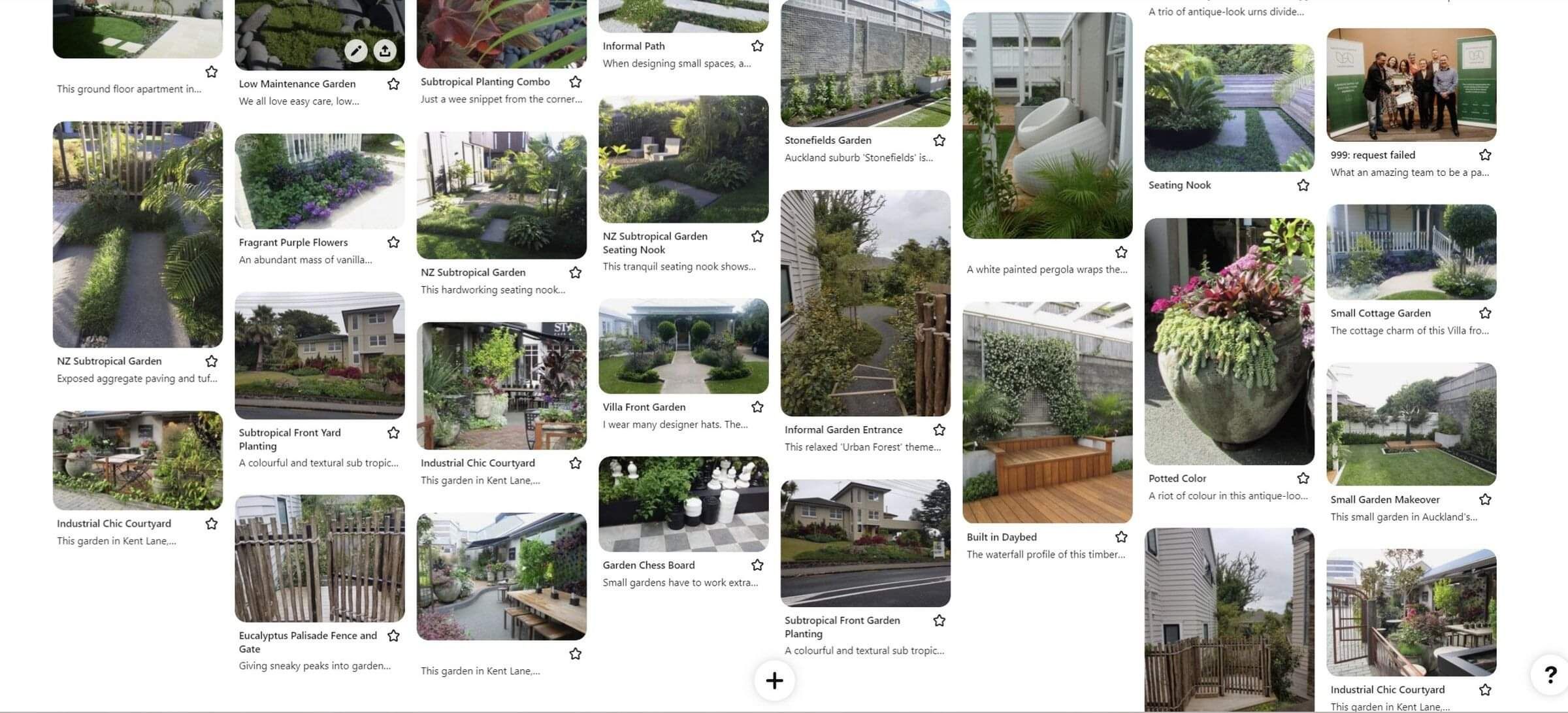The width and height of the screenshot is (1568, 713).
Task: Star the Villa Front Garden pin
Action: point(757,407)
